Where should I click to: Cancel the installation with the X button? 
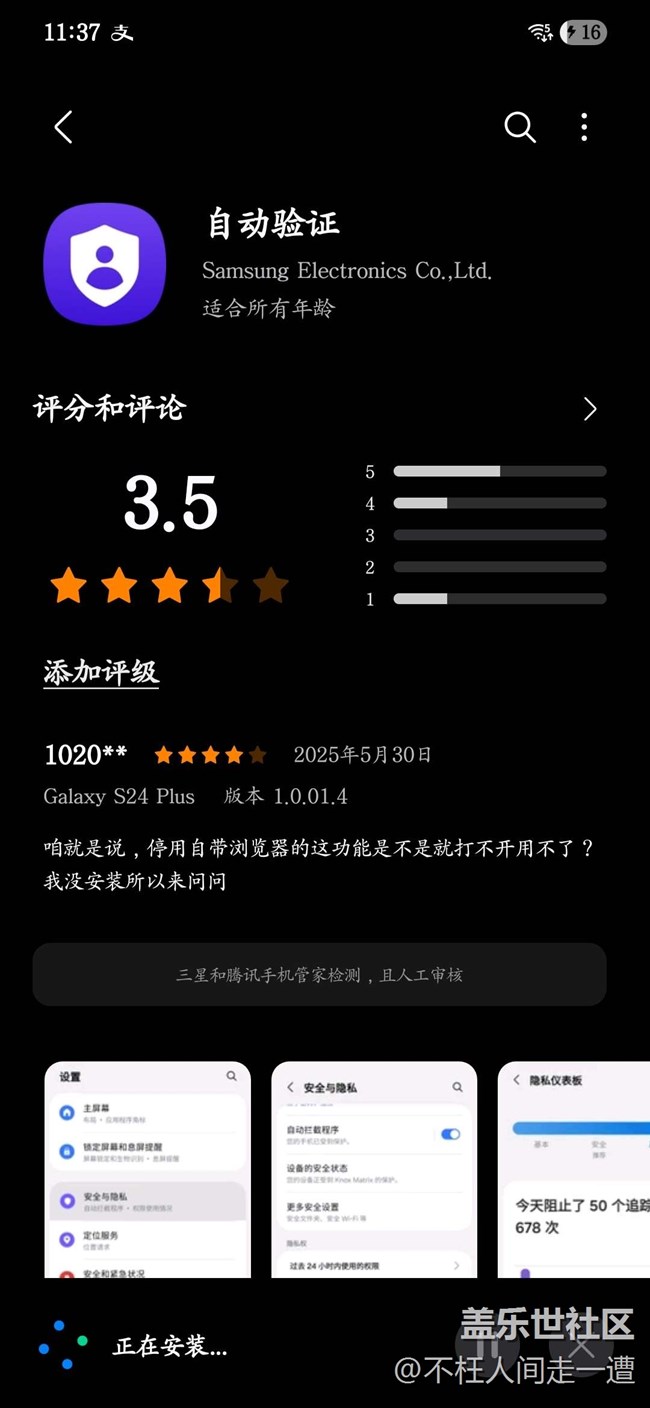[x=582, y=1346]
